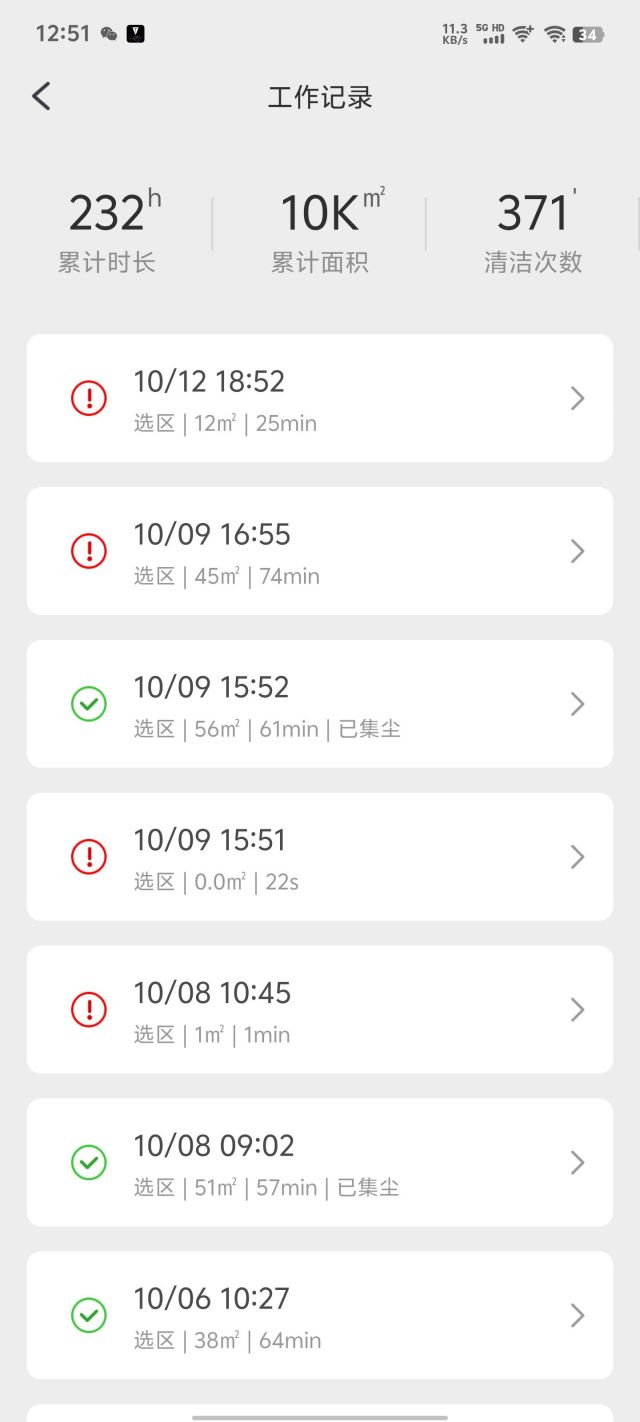Viewport: 640px width, 1422px height.
Task: Open the 10/12 18:52 cleaning record
Action: 319,399
